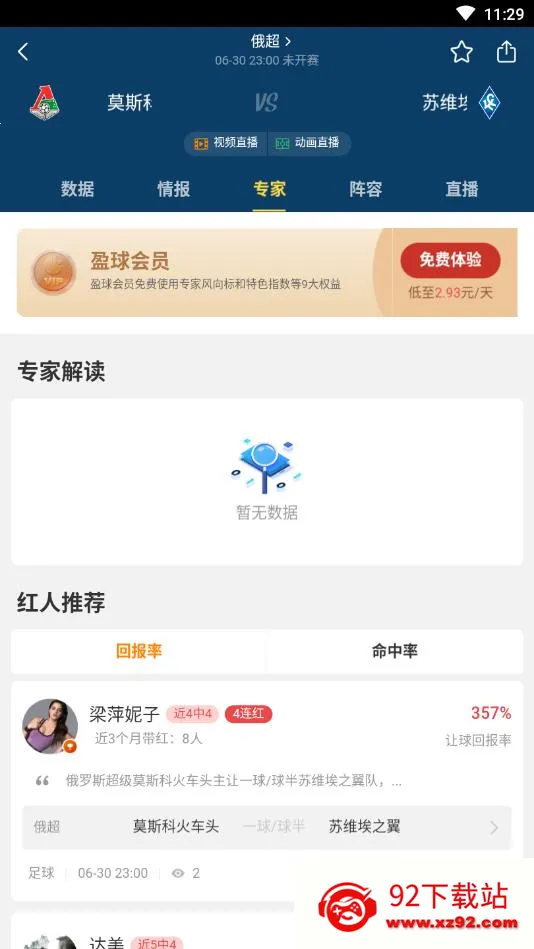Screen dimensions: 534x949
Task: Tap the 免费体验 button
Action: (450, 260)
